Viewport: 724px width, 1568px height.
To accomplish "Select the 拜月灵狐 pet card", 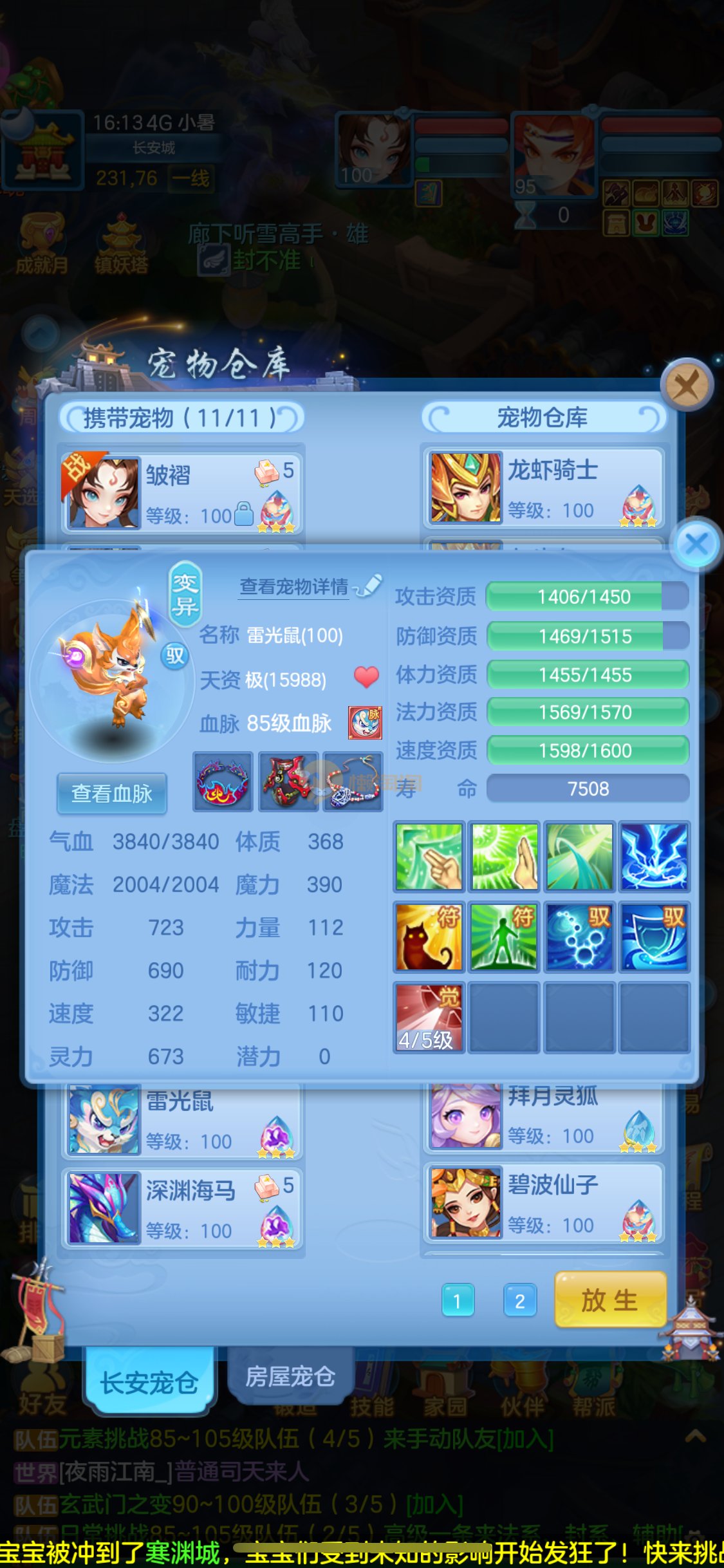I will (544, 1117).
